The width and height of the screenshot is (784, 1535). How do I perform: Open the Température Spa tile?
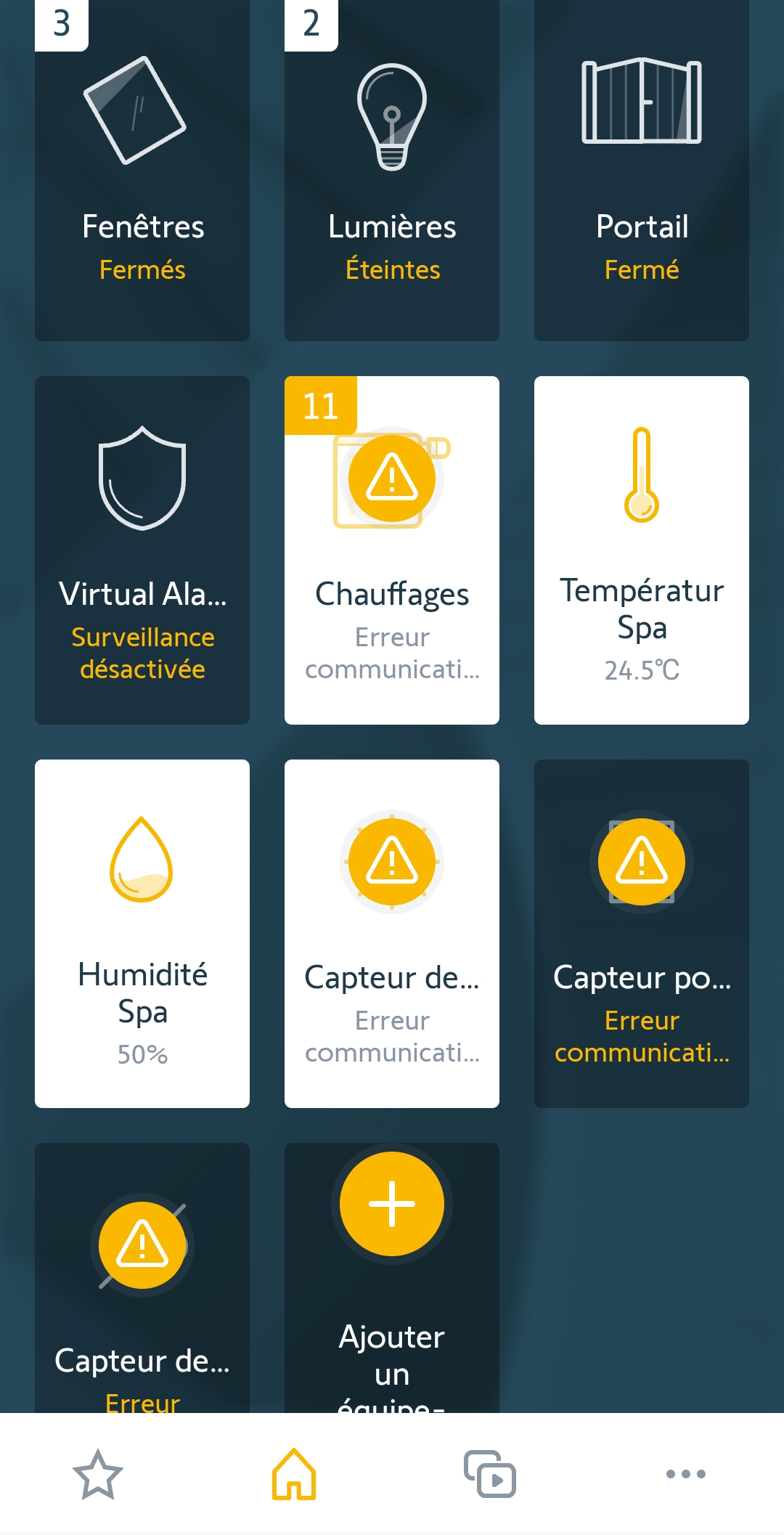click(x=642, y=550)
